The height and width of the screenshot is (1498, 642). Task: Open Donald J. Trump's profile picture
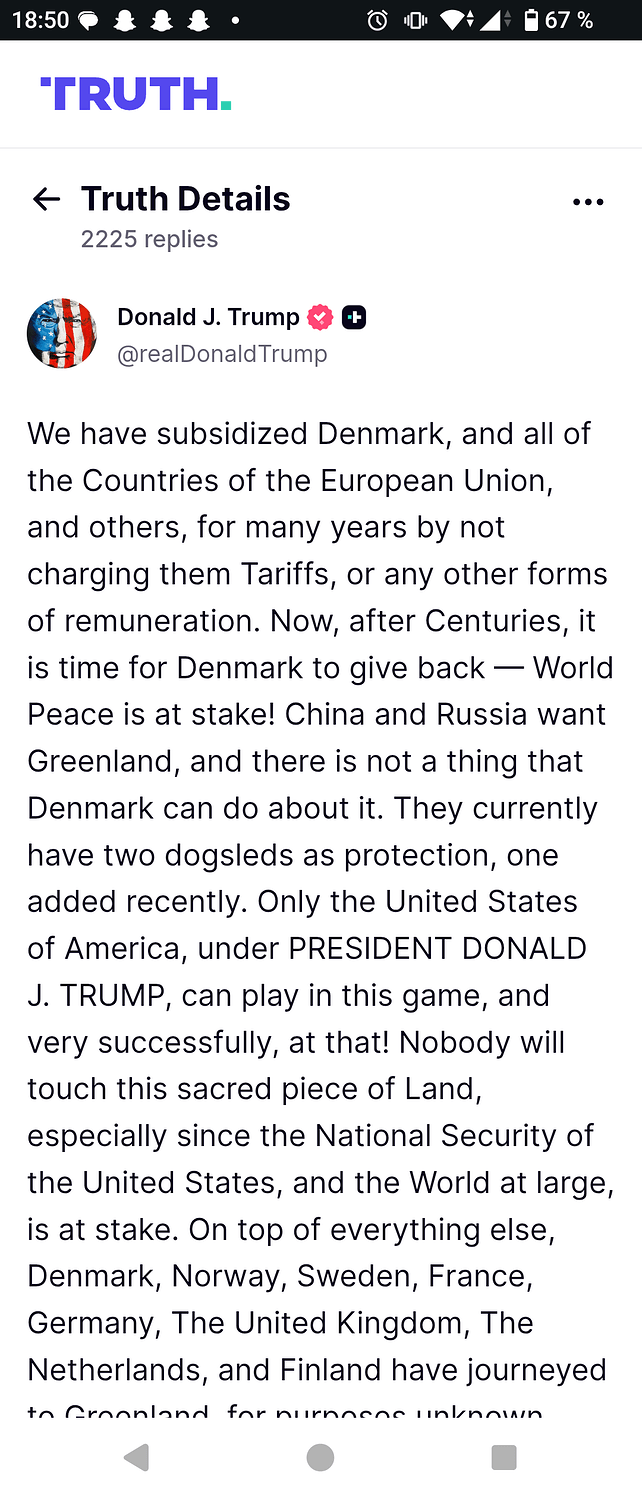[62, 333]
